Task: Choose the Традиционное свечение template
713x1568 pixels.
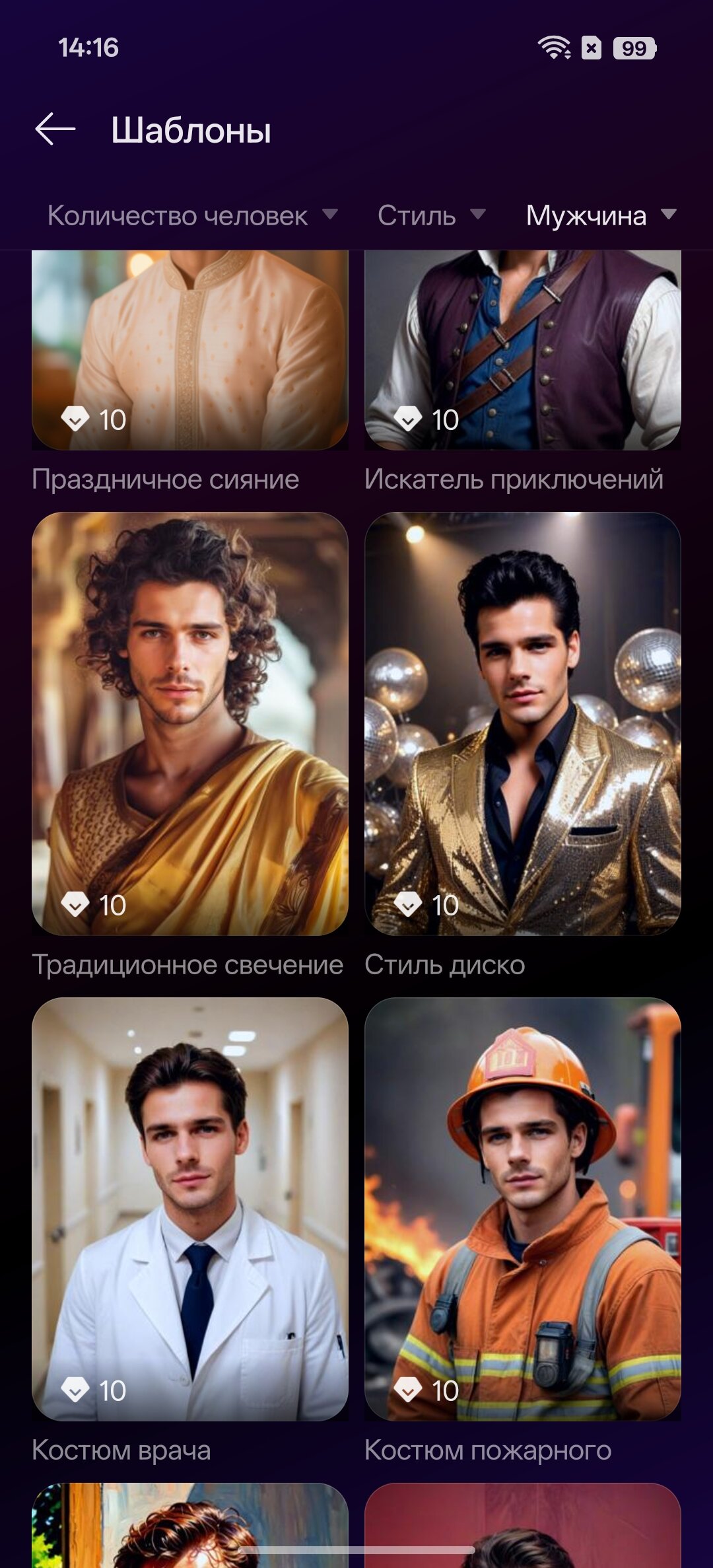Action: (x=190, y=723)
